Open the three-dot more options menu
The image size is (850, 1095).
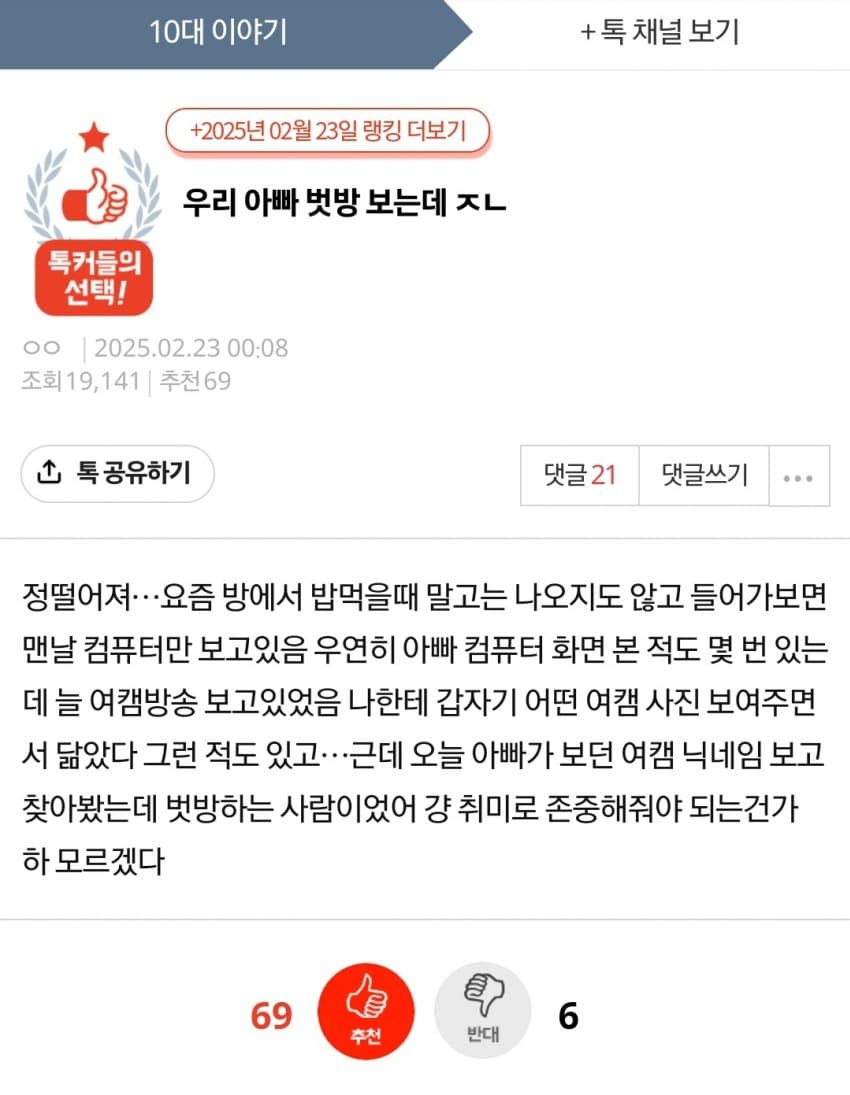[798, 477]
